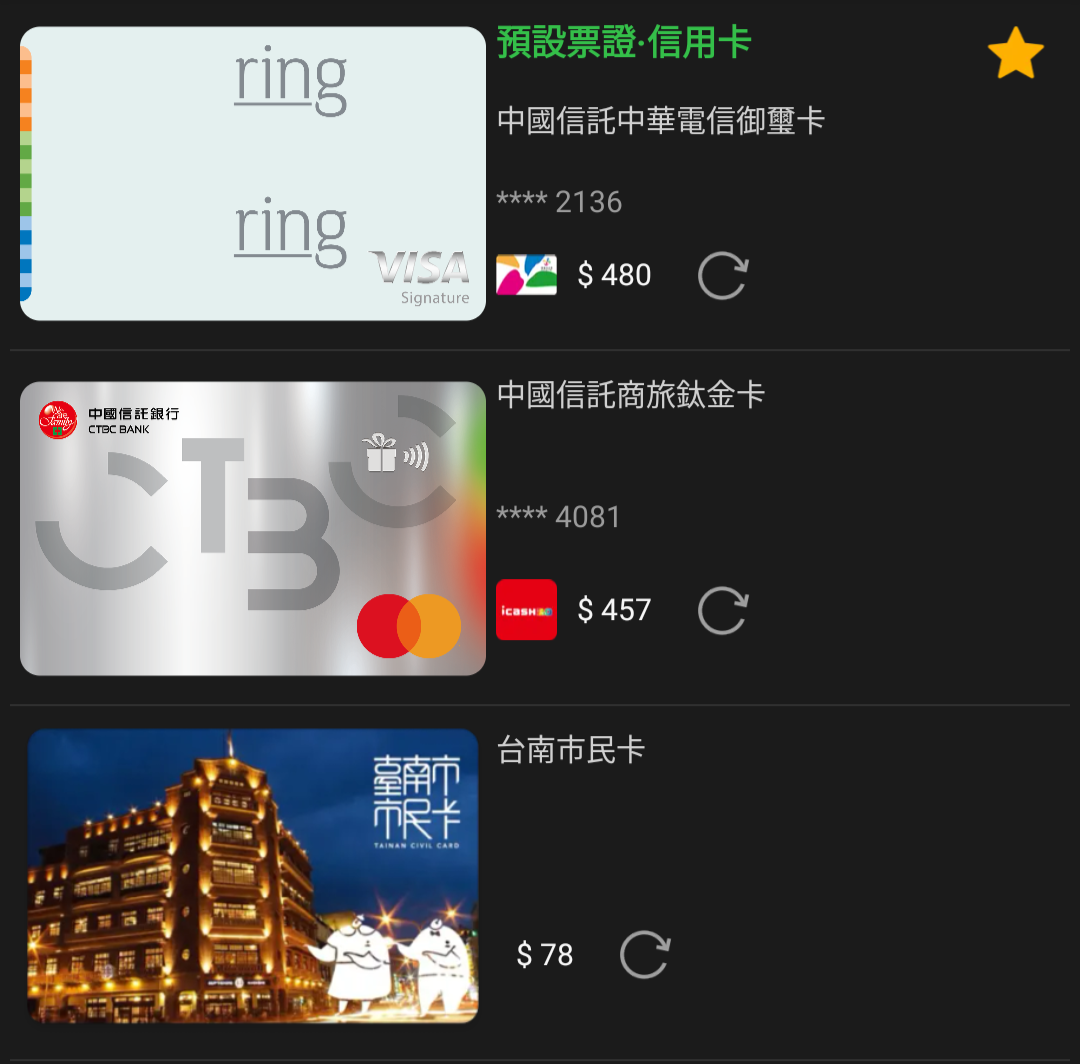The image size is (1080, 1064).
Task: Refresh the $480 EasyCard balance
Action: [722, 275]
